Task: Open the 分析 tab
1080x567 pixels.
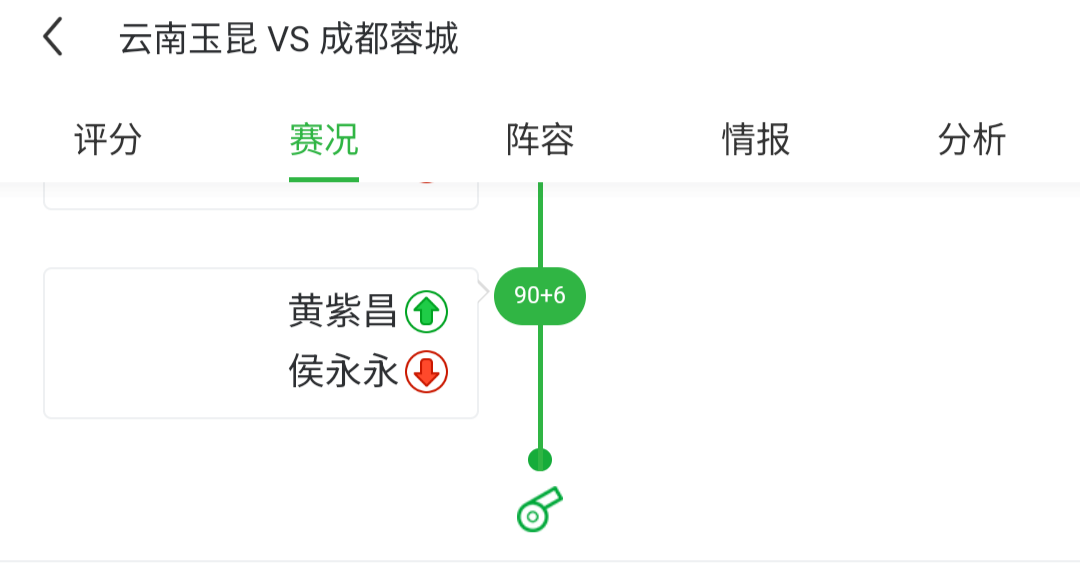Action: [x=972, y=140]
